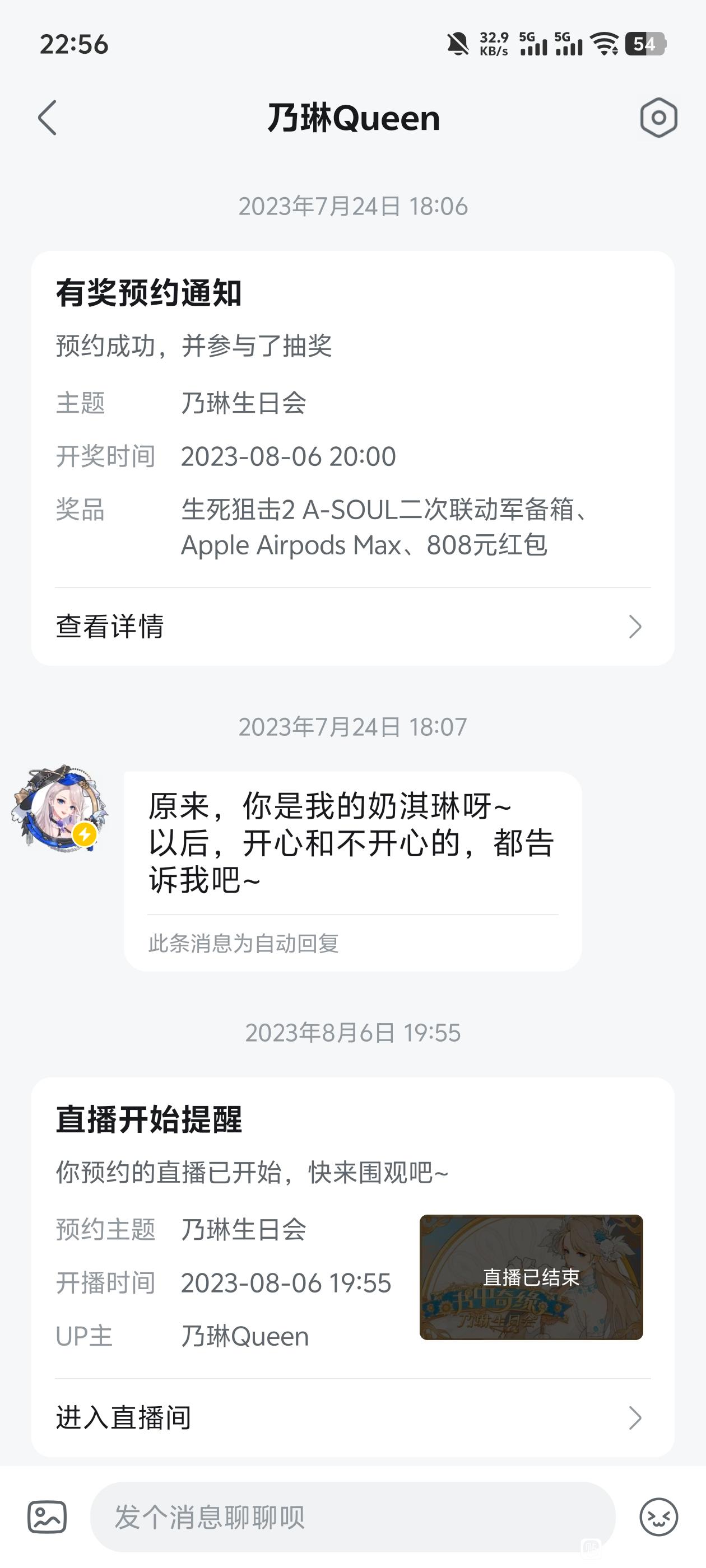The height and width of the screenshot is (1568, 706).
Task: Focus the 发个消息聊聊呗 message field
Action: (352, 1517)
